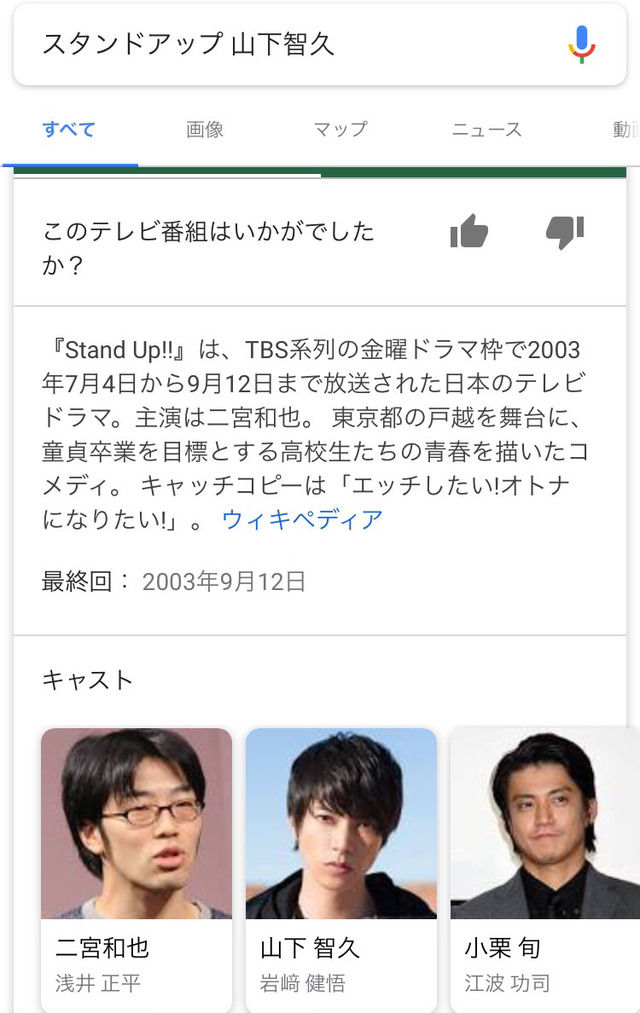Switch to the マップ tab
Screen dimensions: 640x1013
(x=340, y=129)
